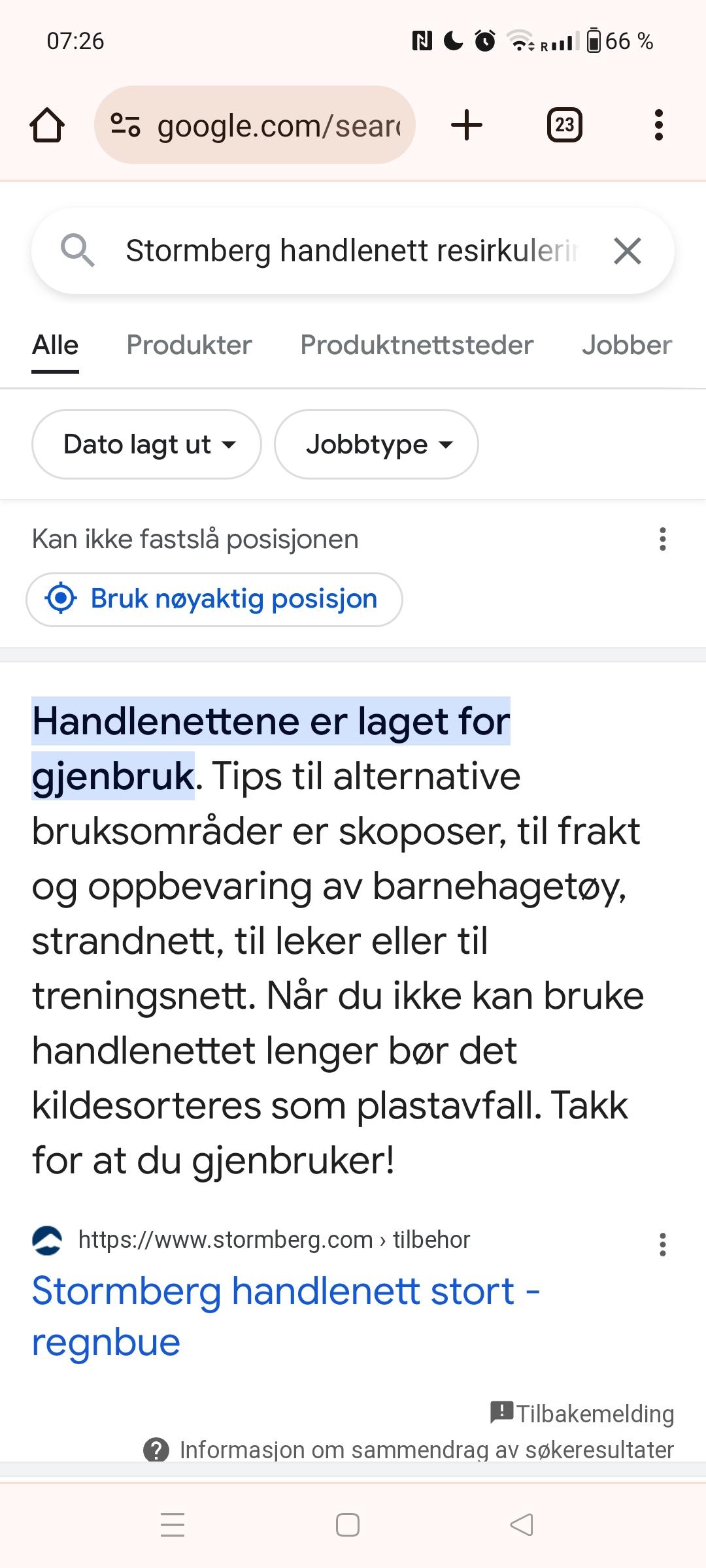
Task: Open Informasjon om sammendrag av søkeresultater
Action: [409, 1450]
